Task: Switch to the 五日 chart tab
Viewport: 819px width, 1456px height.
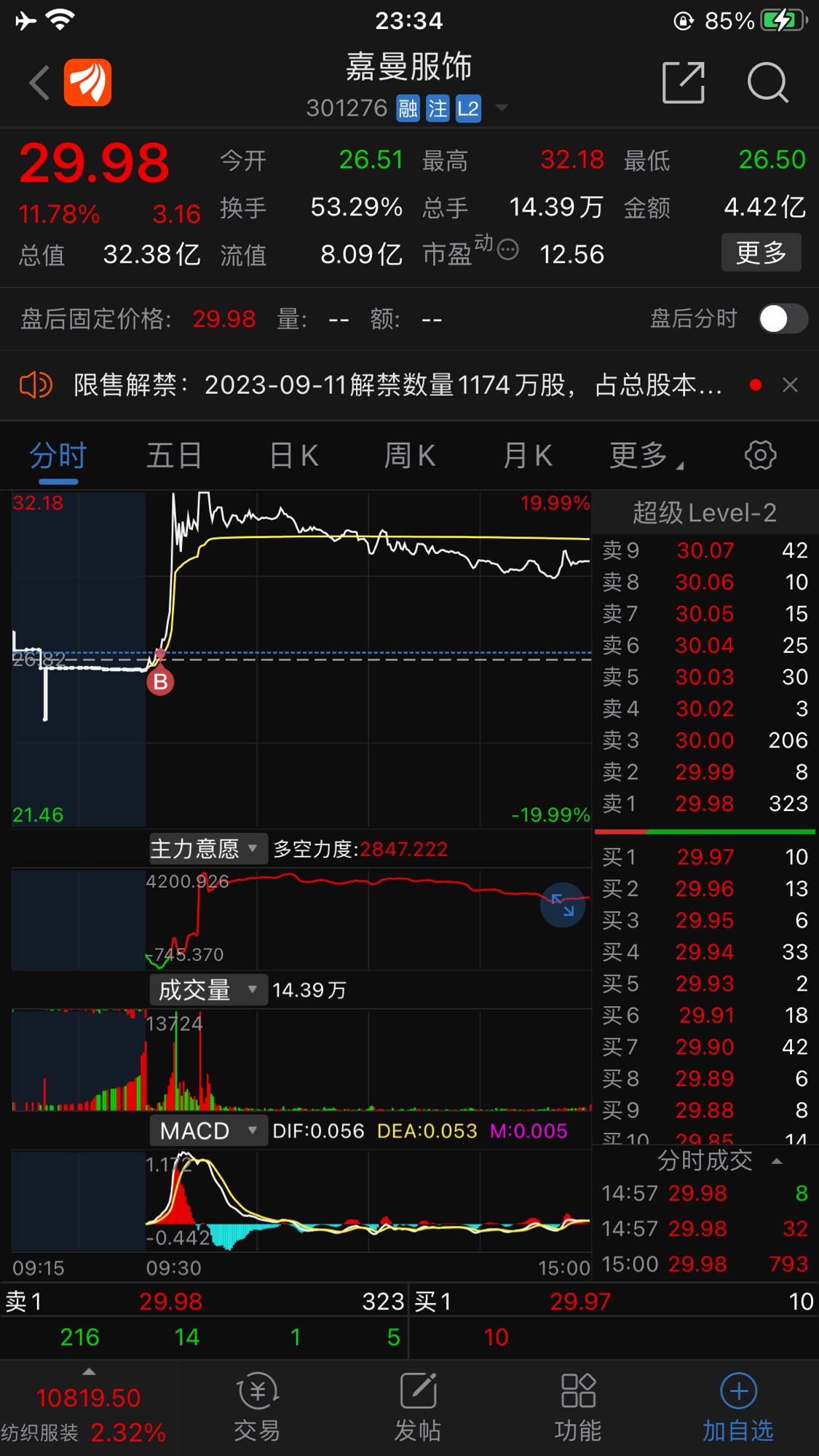Action: tap(174, 456)
